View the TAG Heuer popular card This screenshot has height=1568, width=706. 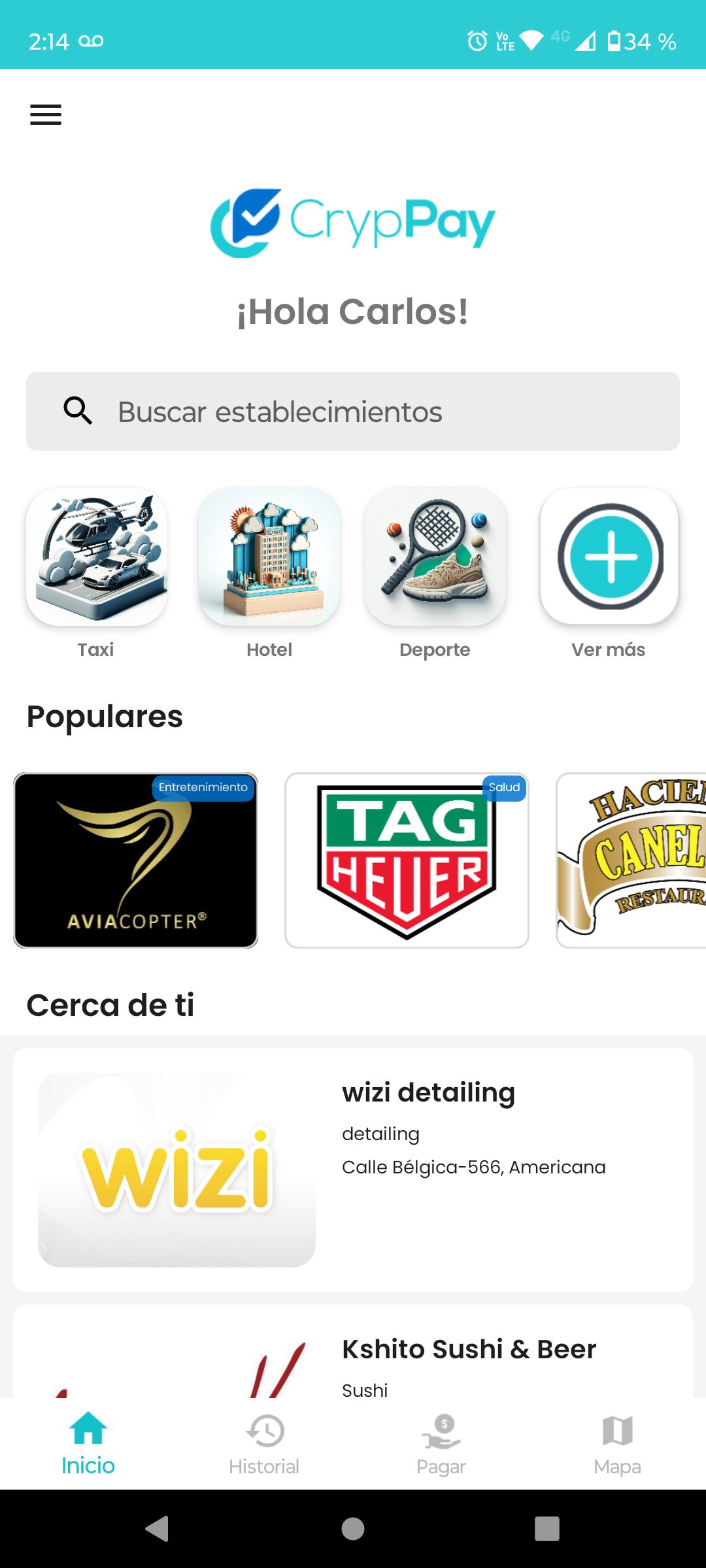coord(407,860)
